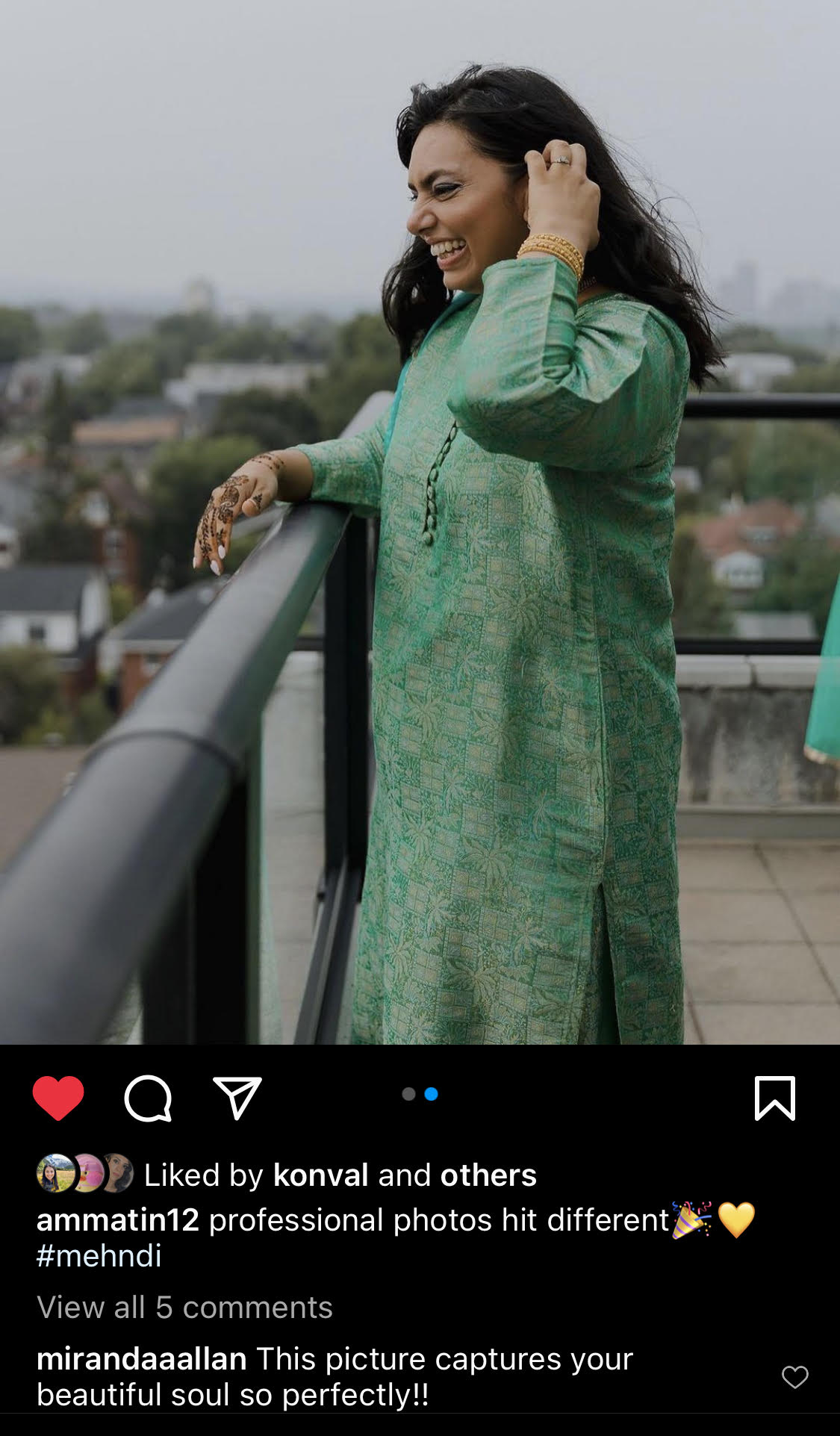Open konval's profile from the likes line
Viewport: 840px width, 1436px height.
pos(320,1175)
